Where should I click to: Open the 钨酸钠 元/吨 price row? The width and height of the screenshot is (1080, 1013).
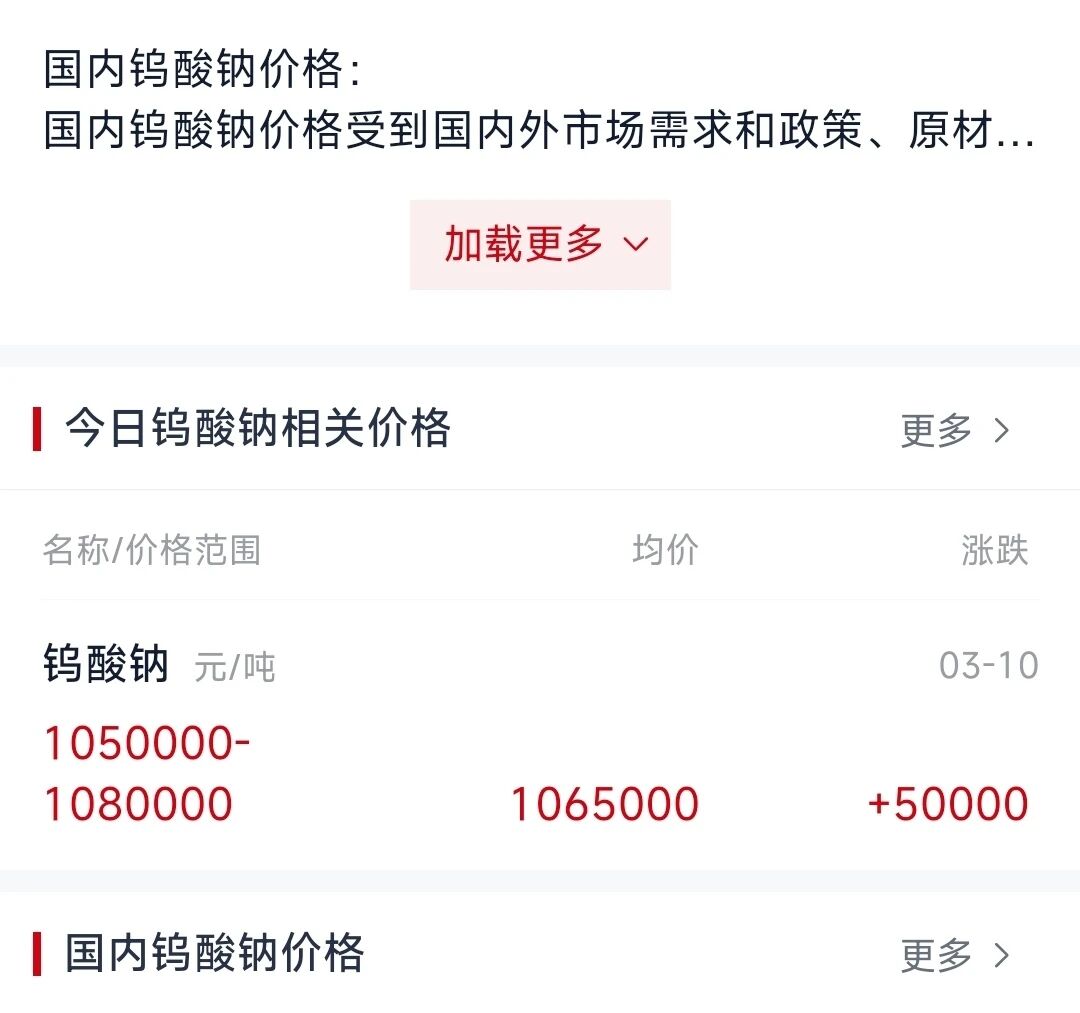click(x=540, y=735)
